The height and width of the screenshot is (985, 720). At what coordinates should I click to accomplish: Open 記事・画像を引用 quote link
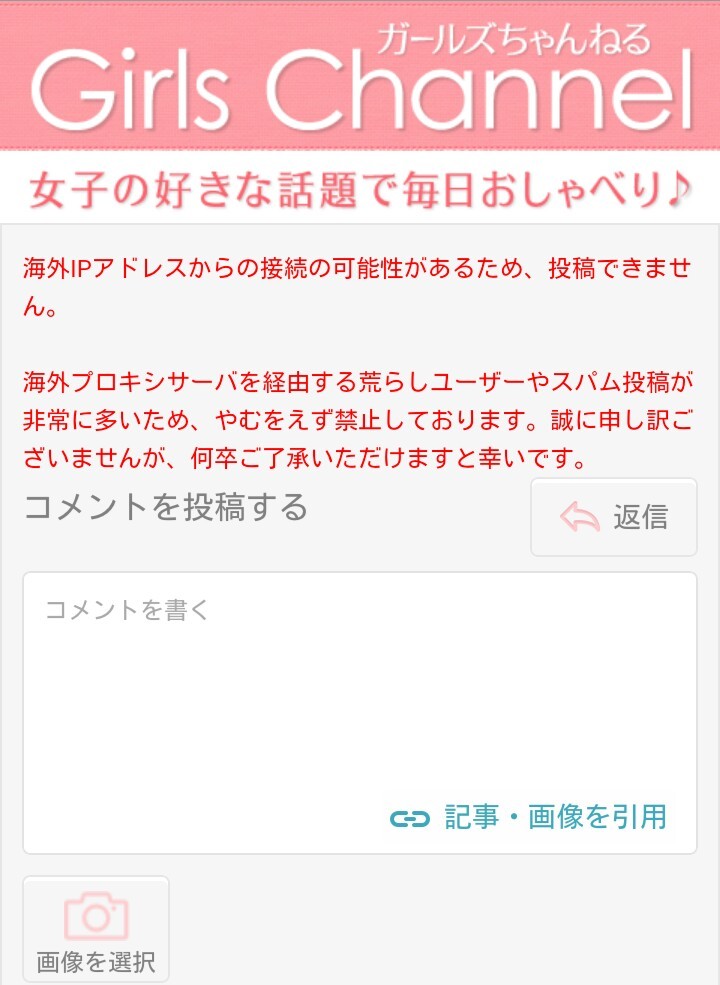[528, 817]
